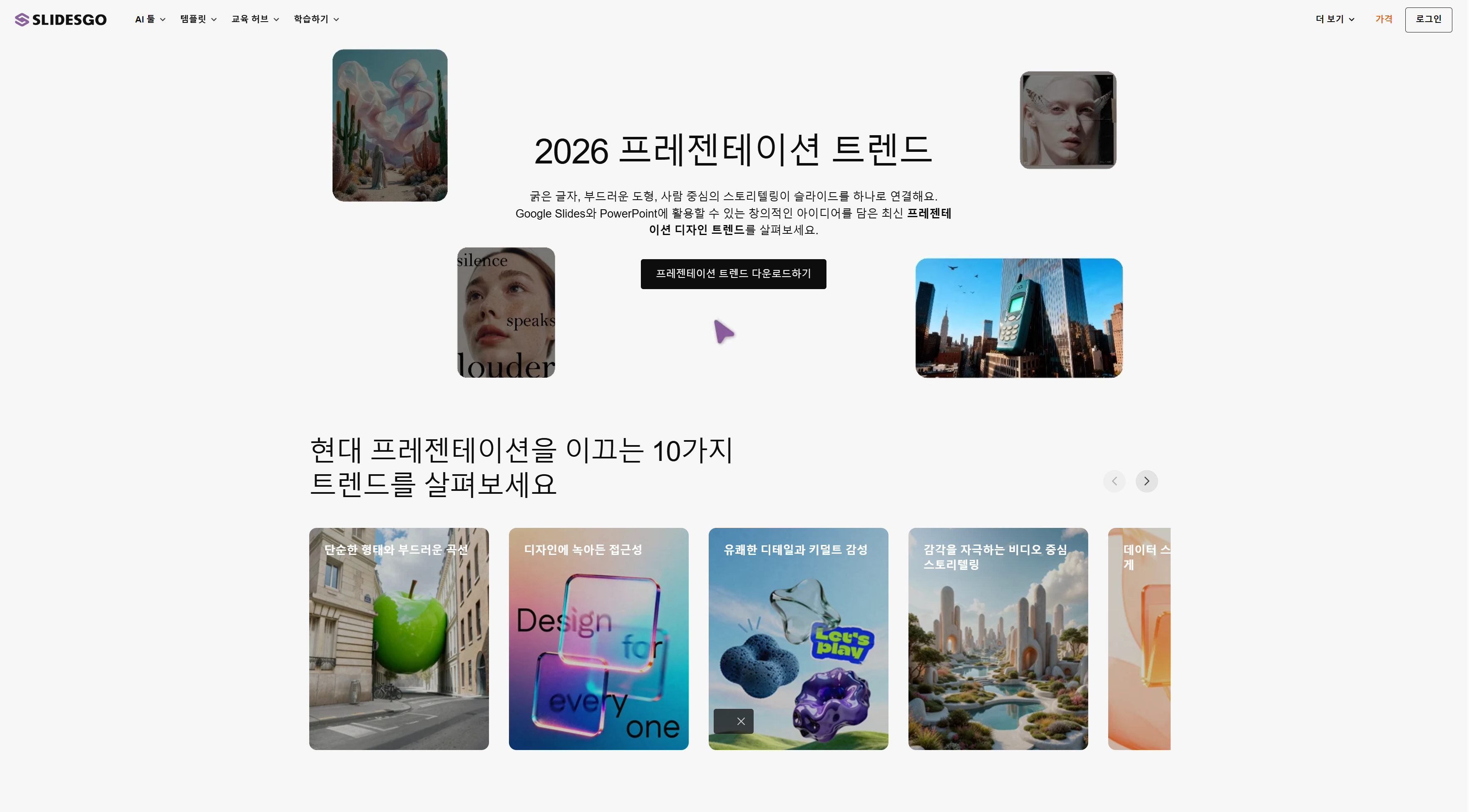The image size is (1469, 812).
Task: Go to the 가격 page
Action: (x=1383, y=20)
